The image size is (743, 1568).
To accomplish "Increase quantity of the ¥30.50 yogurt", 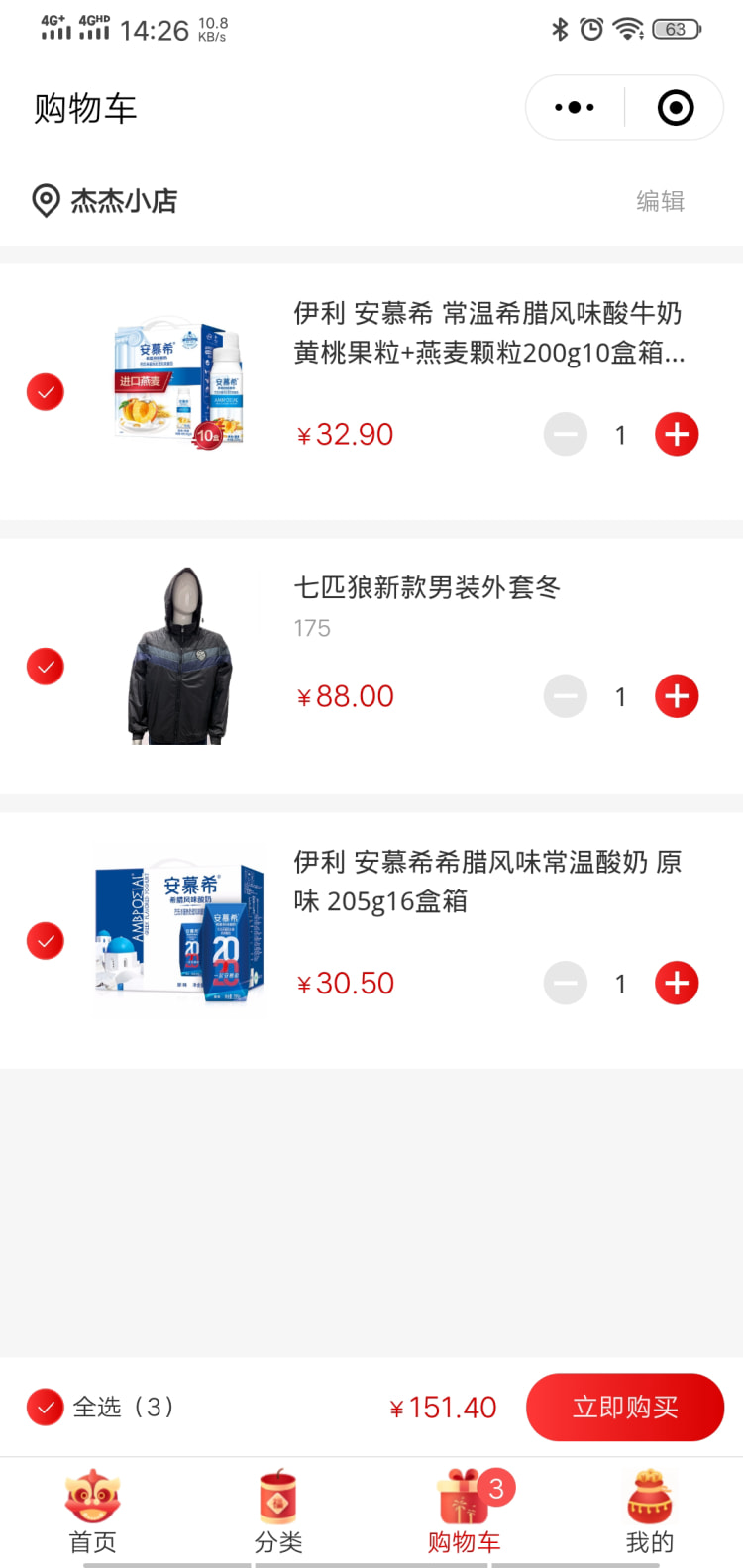I will coord(677,984).
